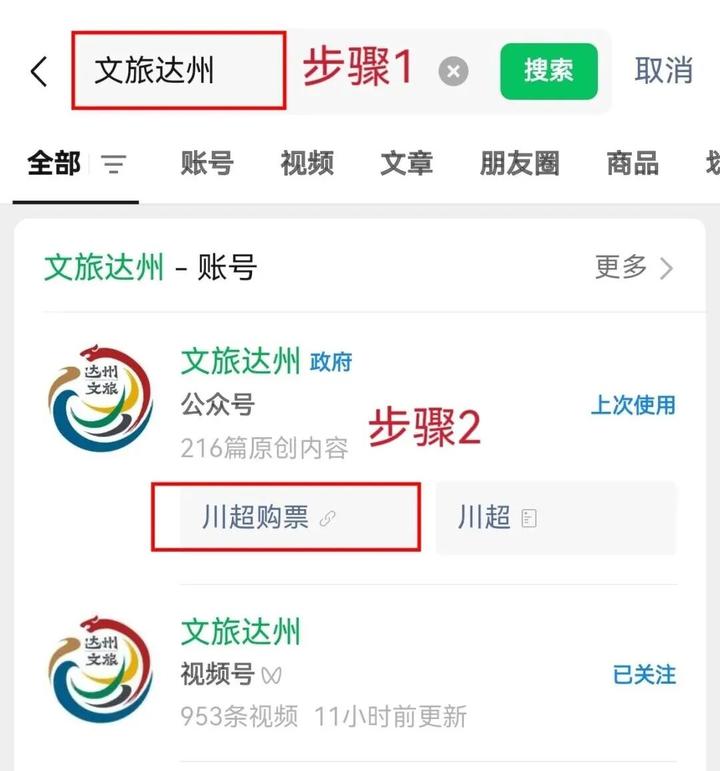Select the 全部 tab
The image size is (720, 771).
(x=54, y=163)
